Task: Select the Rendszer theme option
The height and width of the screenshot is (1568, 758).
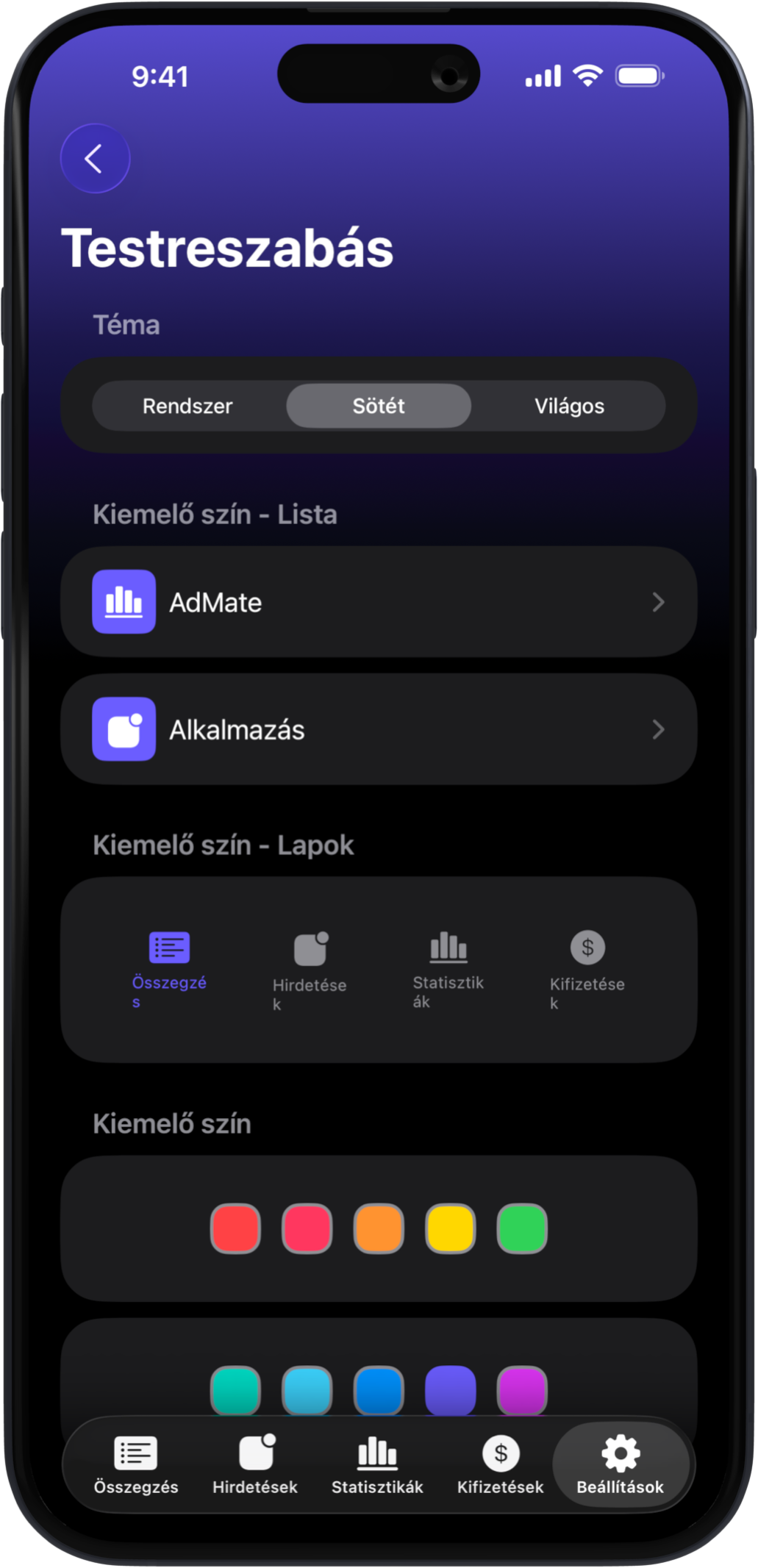Action: coord(187,406)
